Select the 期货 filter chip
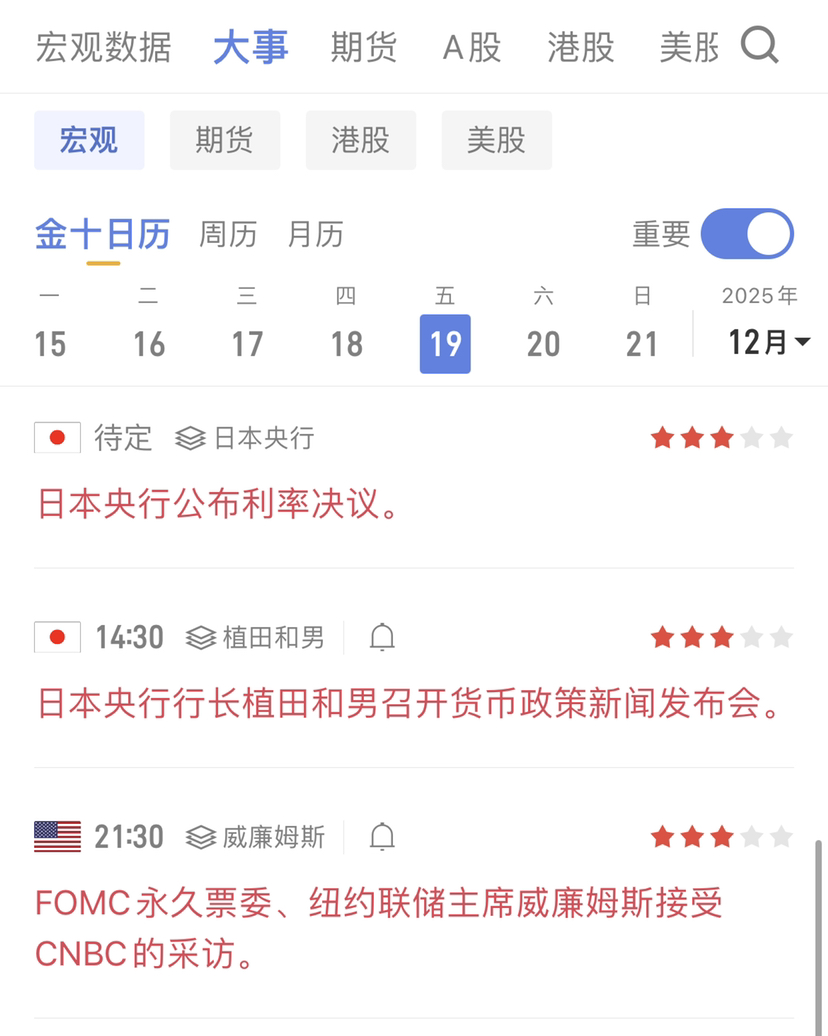This screenshot has height=1036, width=828. pos(224,140)
